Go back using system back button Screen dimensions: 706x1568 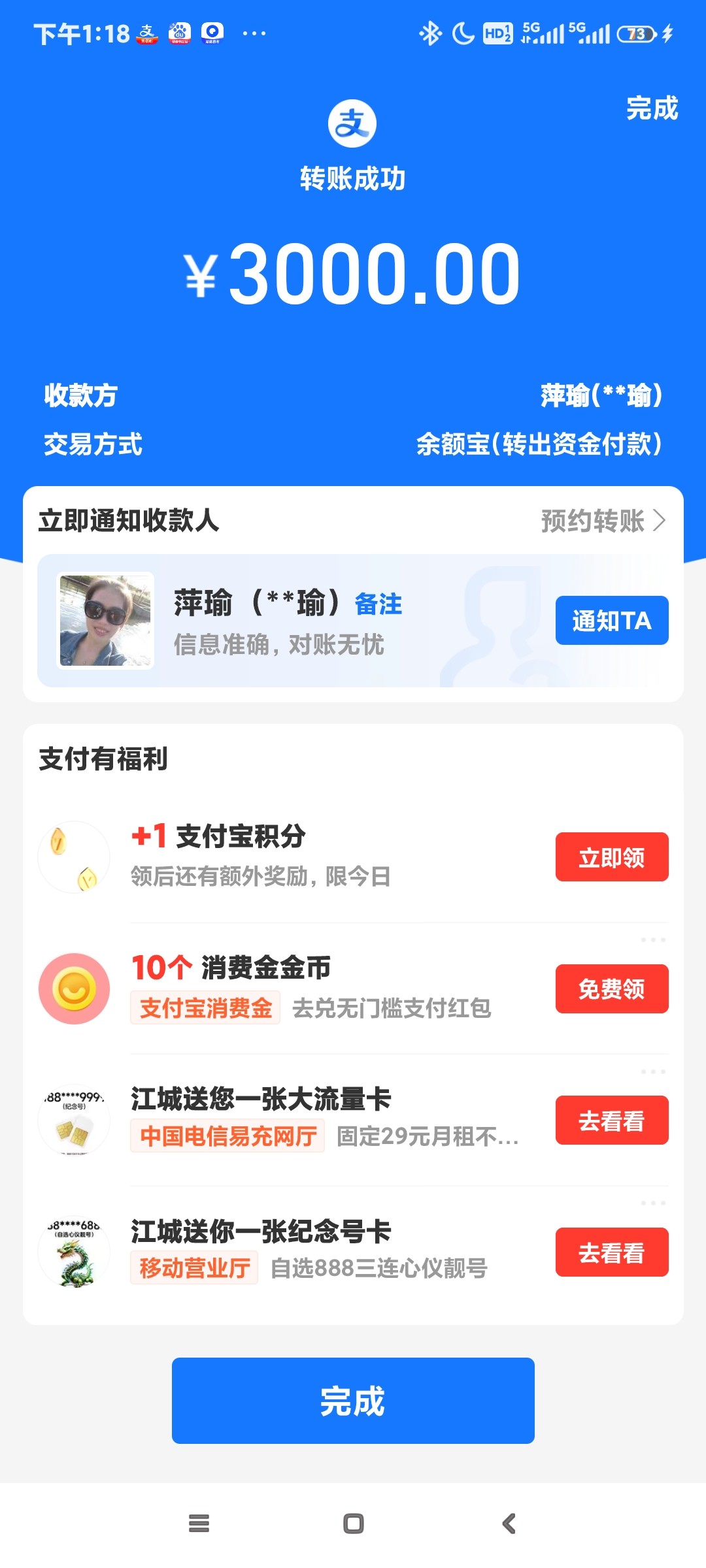[x=509, y=1524]
